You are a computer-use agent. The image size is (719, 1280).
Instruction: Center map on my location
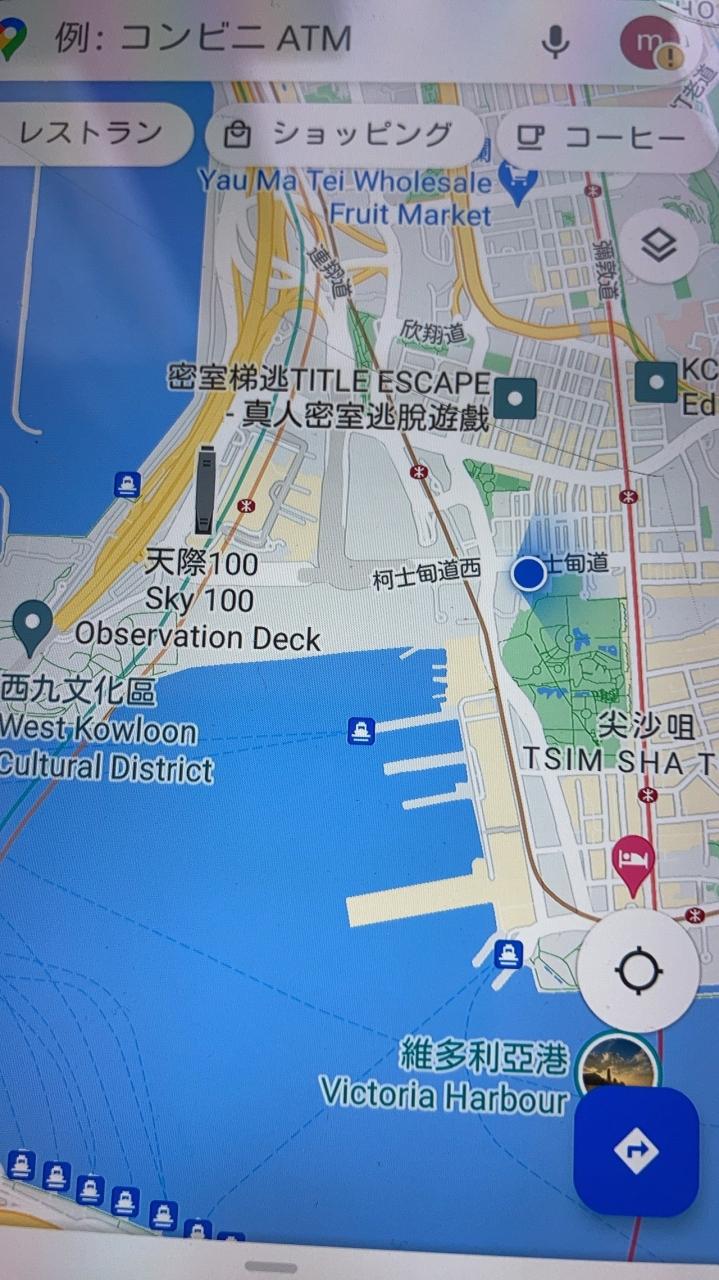pyautogui.click(x=638, y=971)
